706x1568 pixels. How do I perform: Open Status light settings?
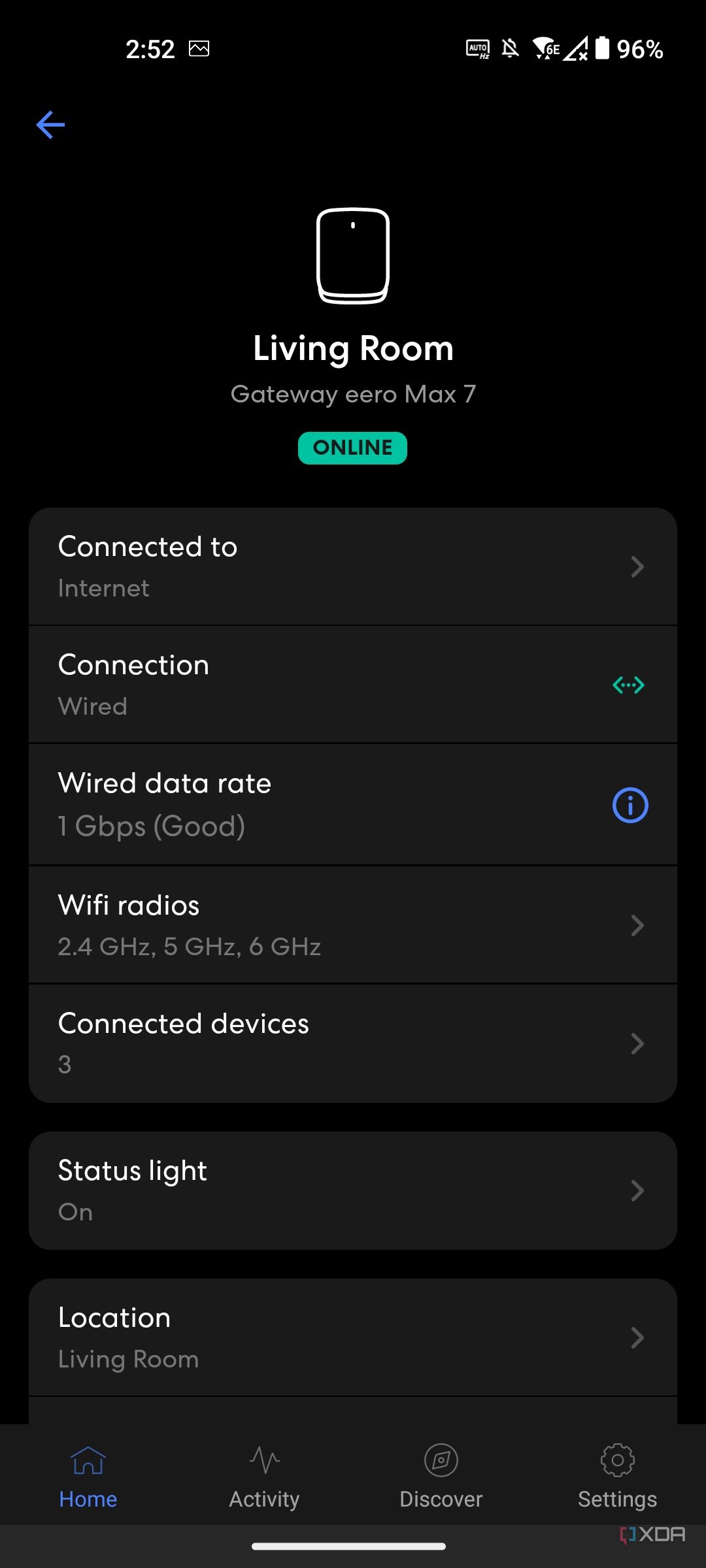352,1190
